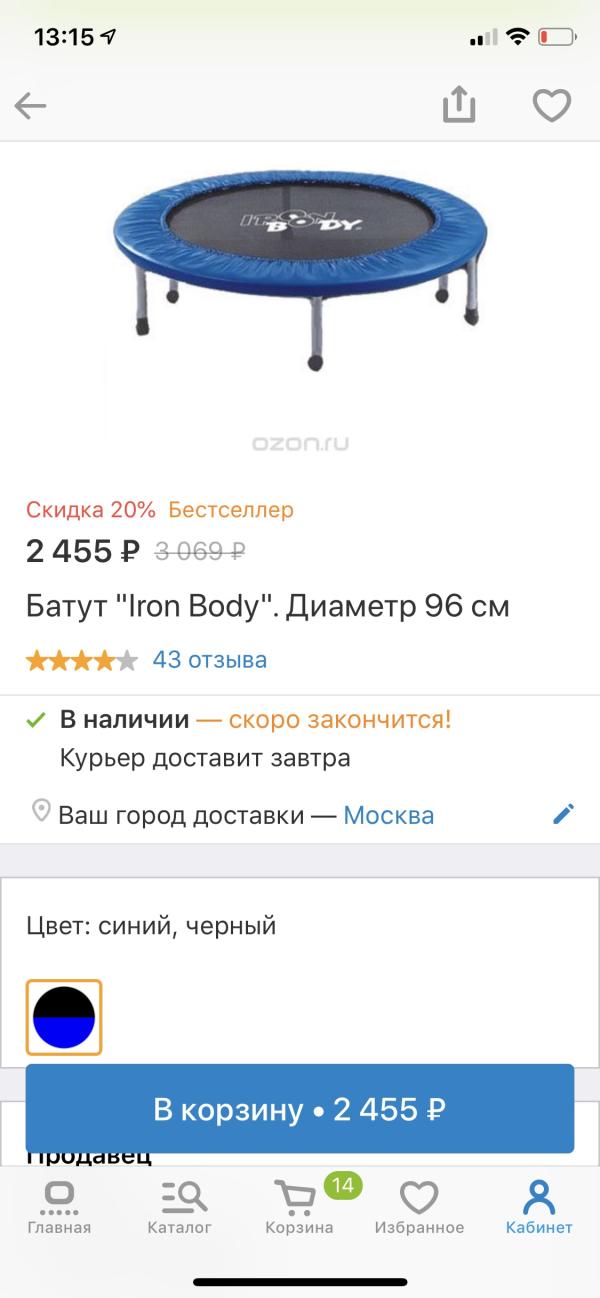Viewport: 600px width, 1298px height.
Task: Edit delivery city with pencil icon
Action: pyautogui.click(x=564, y=814)
